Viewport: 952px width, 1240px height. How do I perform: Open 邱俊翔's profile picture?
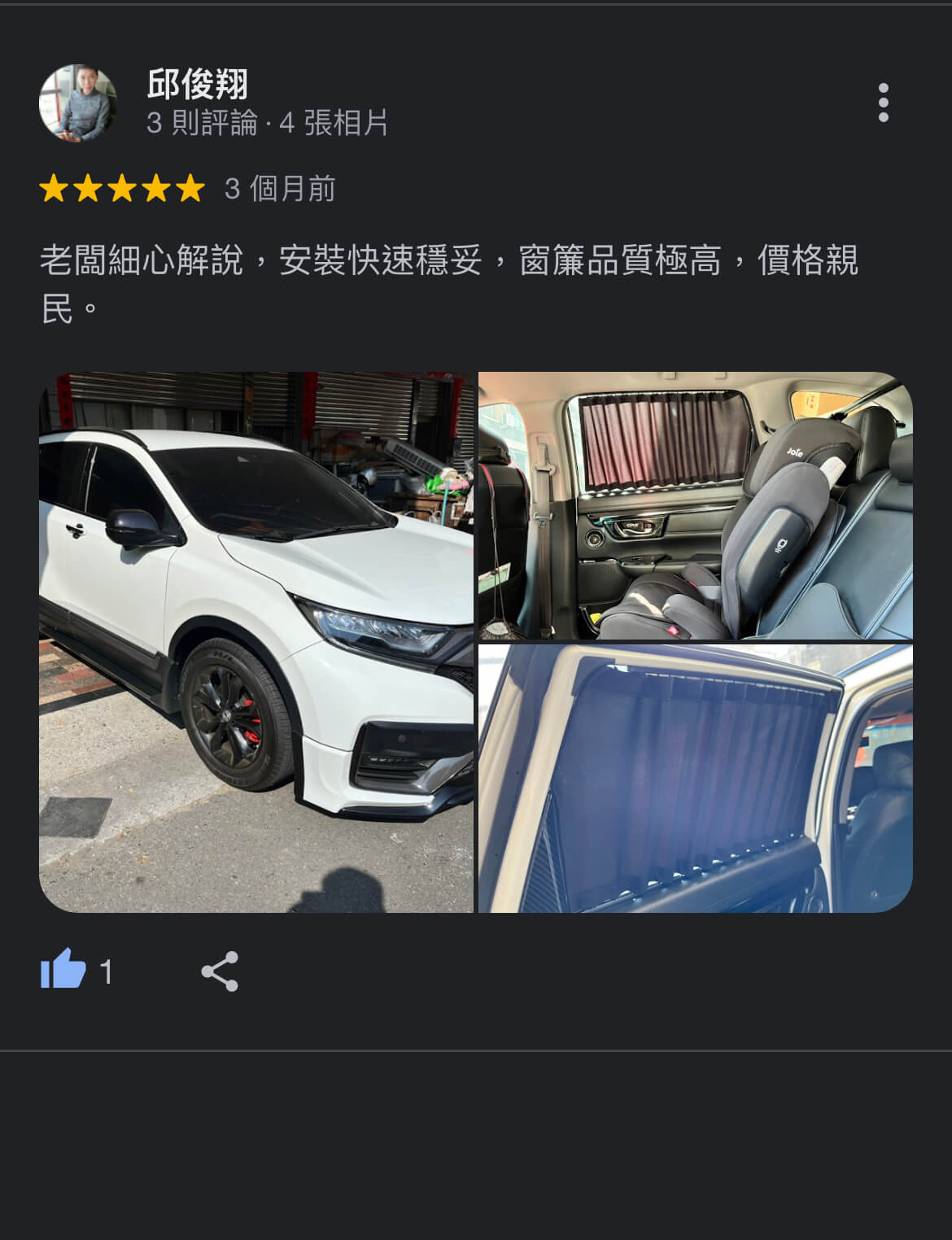click(77, 103)
